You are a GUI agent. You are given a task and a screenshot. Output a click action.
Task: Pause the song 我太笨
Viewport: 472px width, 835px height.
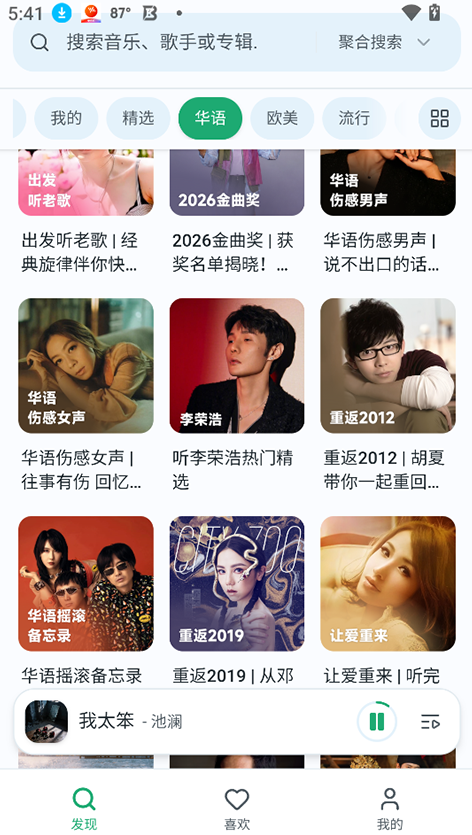tap(377, 722)
